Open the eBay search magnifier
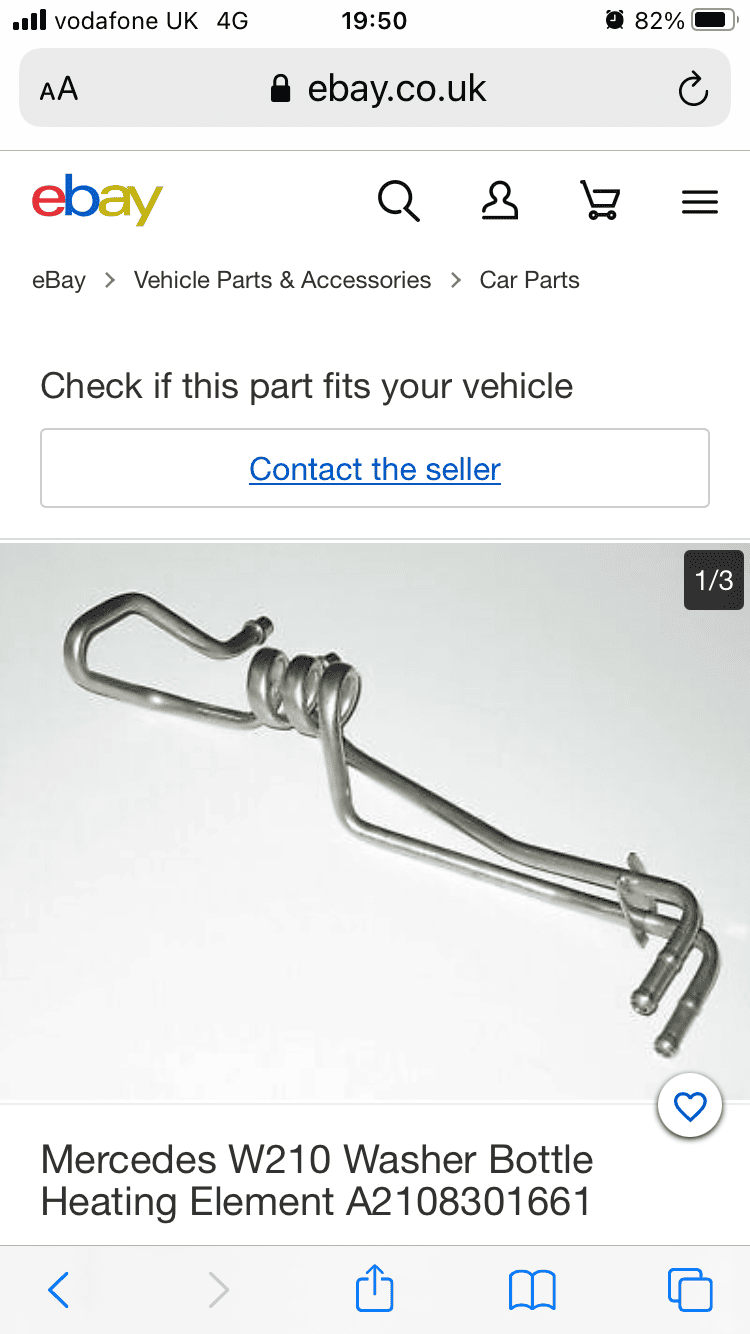 pyautogui.click(x=398, y=201)
